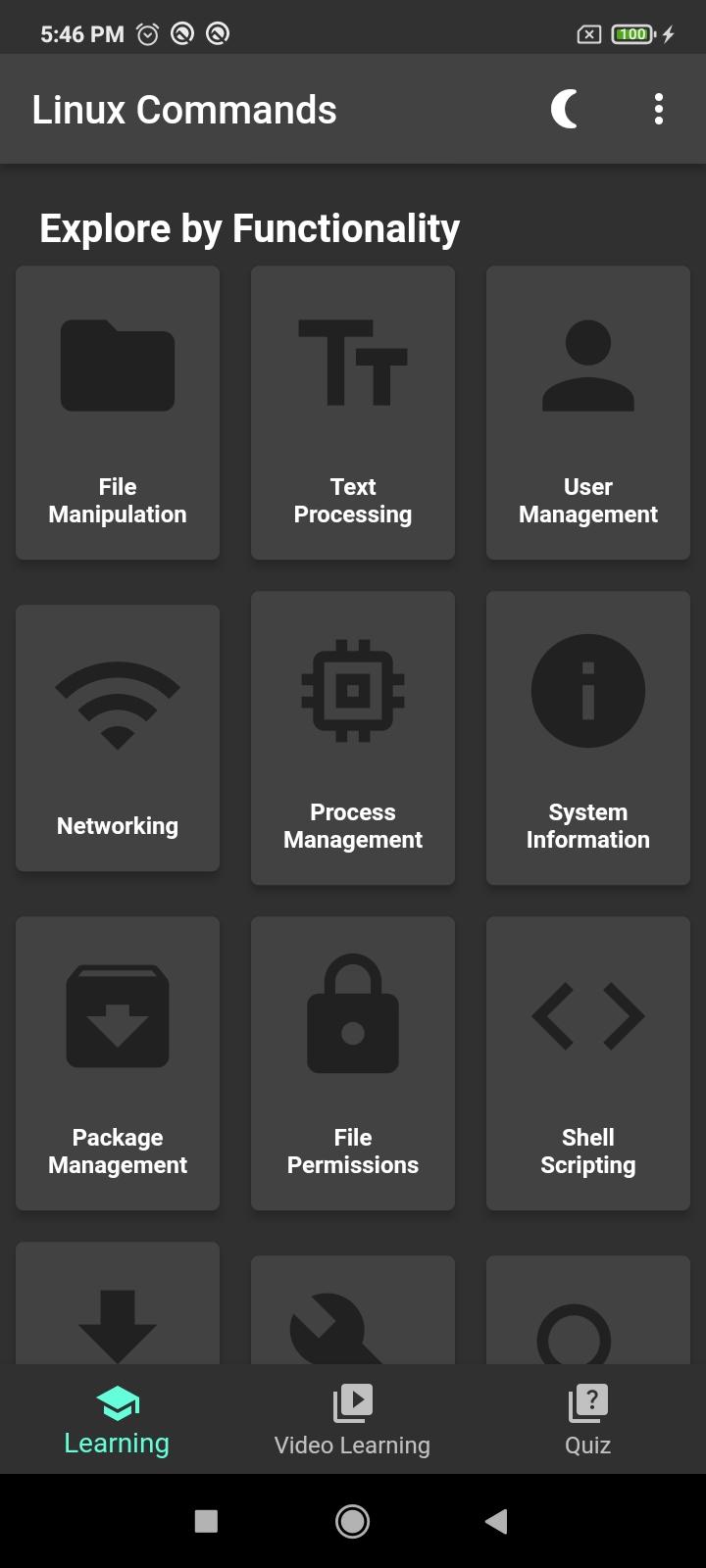Screen dimensions: 706x1568
Task: Select the Learning tab
Action: (x=118, y=1419)
